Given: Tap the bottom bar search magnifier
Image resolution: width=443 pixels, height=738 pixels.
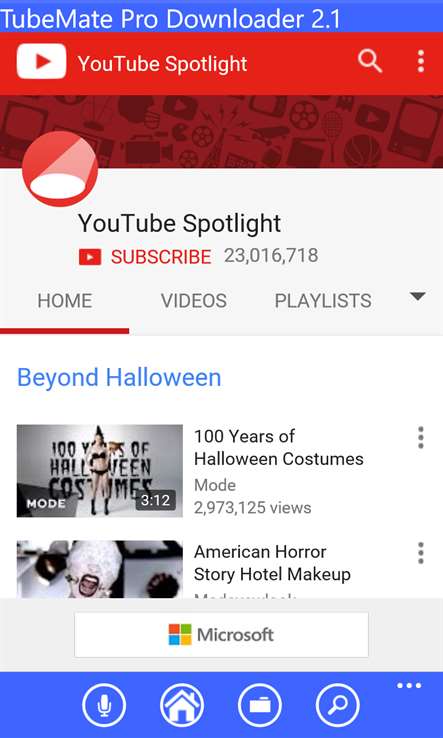Looking at the screenshot, I should [x=338, y=706].
